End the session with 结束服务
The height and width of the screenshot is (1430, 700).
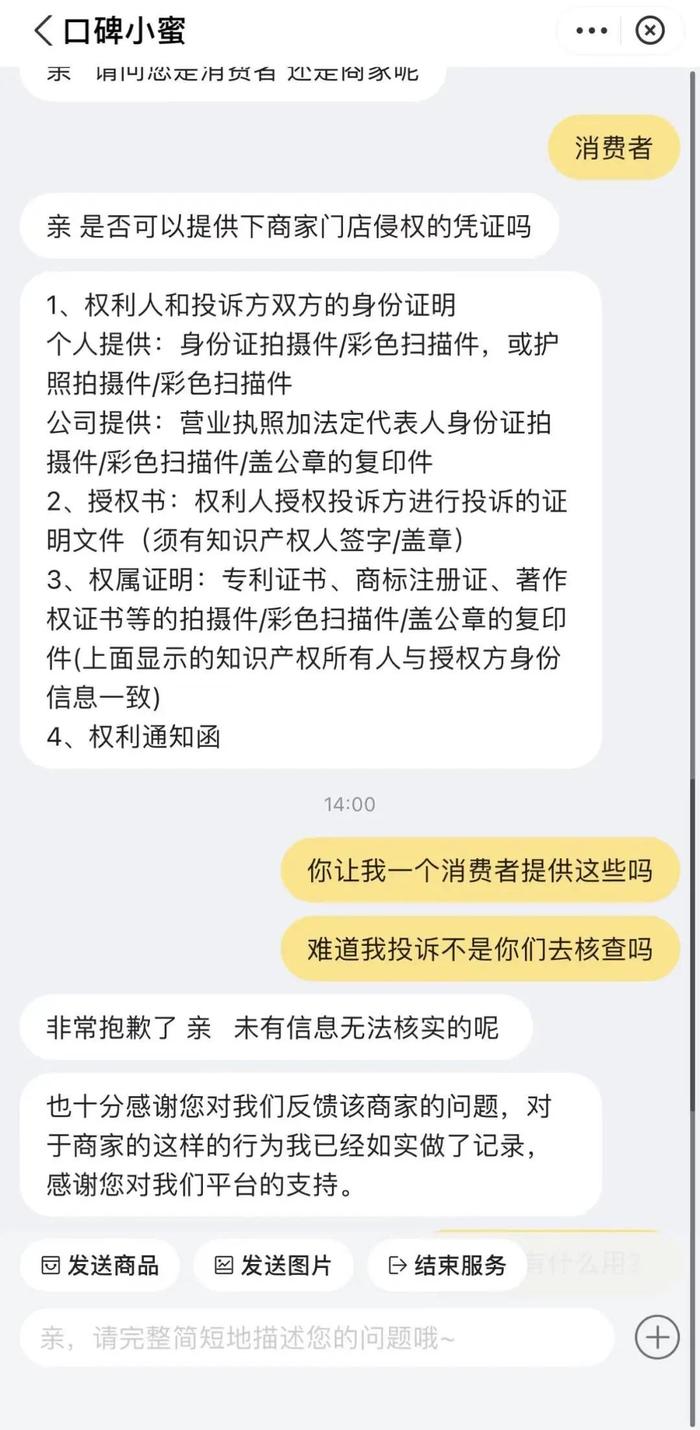coord(447,1265)
